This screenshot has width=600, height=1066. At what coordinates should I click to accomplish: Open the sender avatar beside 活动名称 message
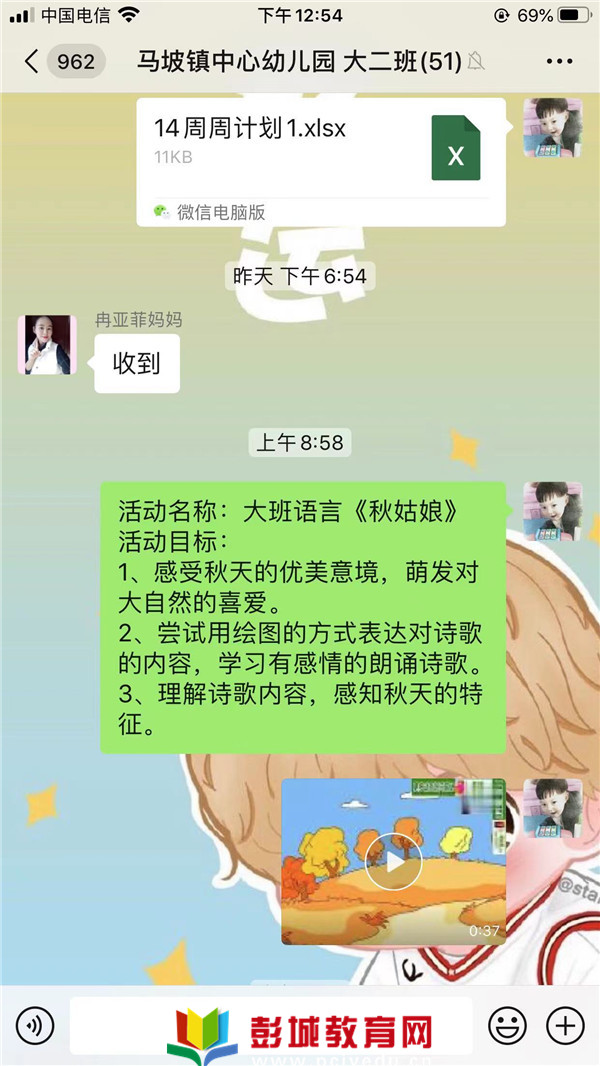(552, 511)
